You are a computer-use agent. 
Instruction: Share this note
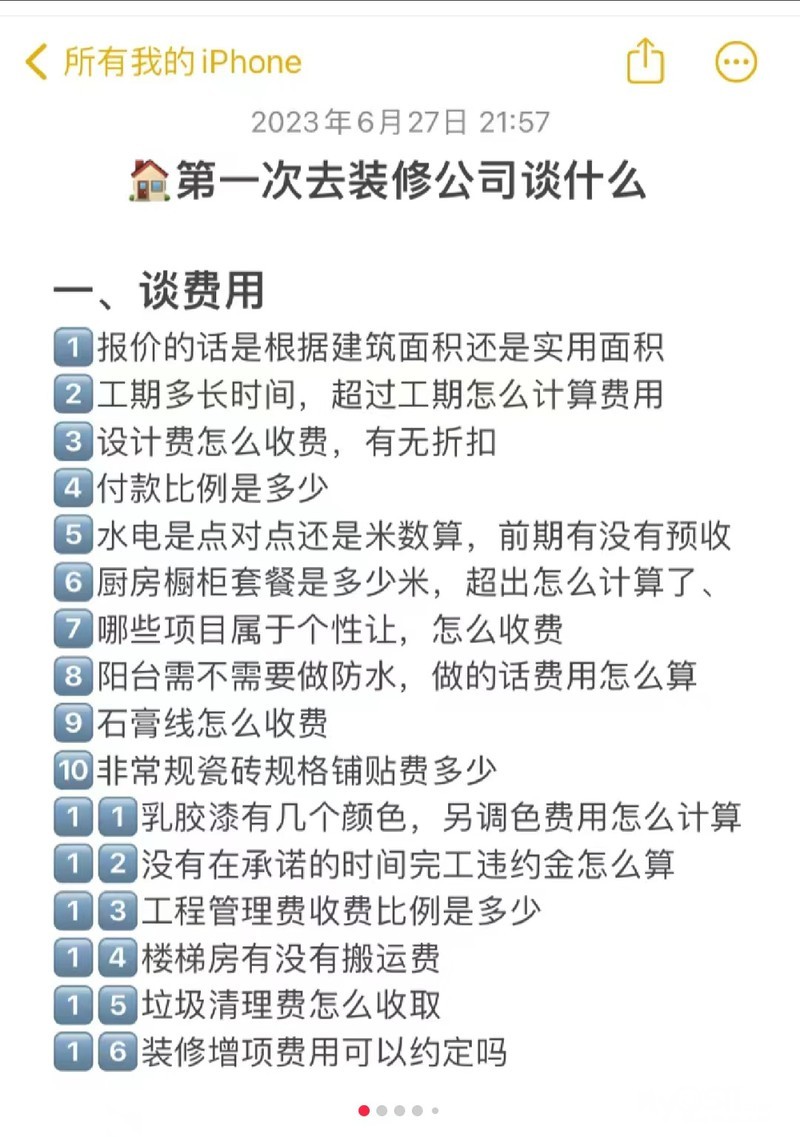pyautogui.click(x=645, y=61)
